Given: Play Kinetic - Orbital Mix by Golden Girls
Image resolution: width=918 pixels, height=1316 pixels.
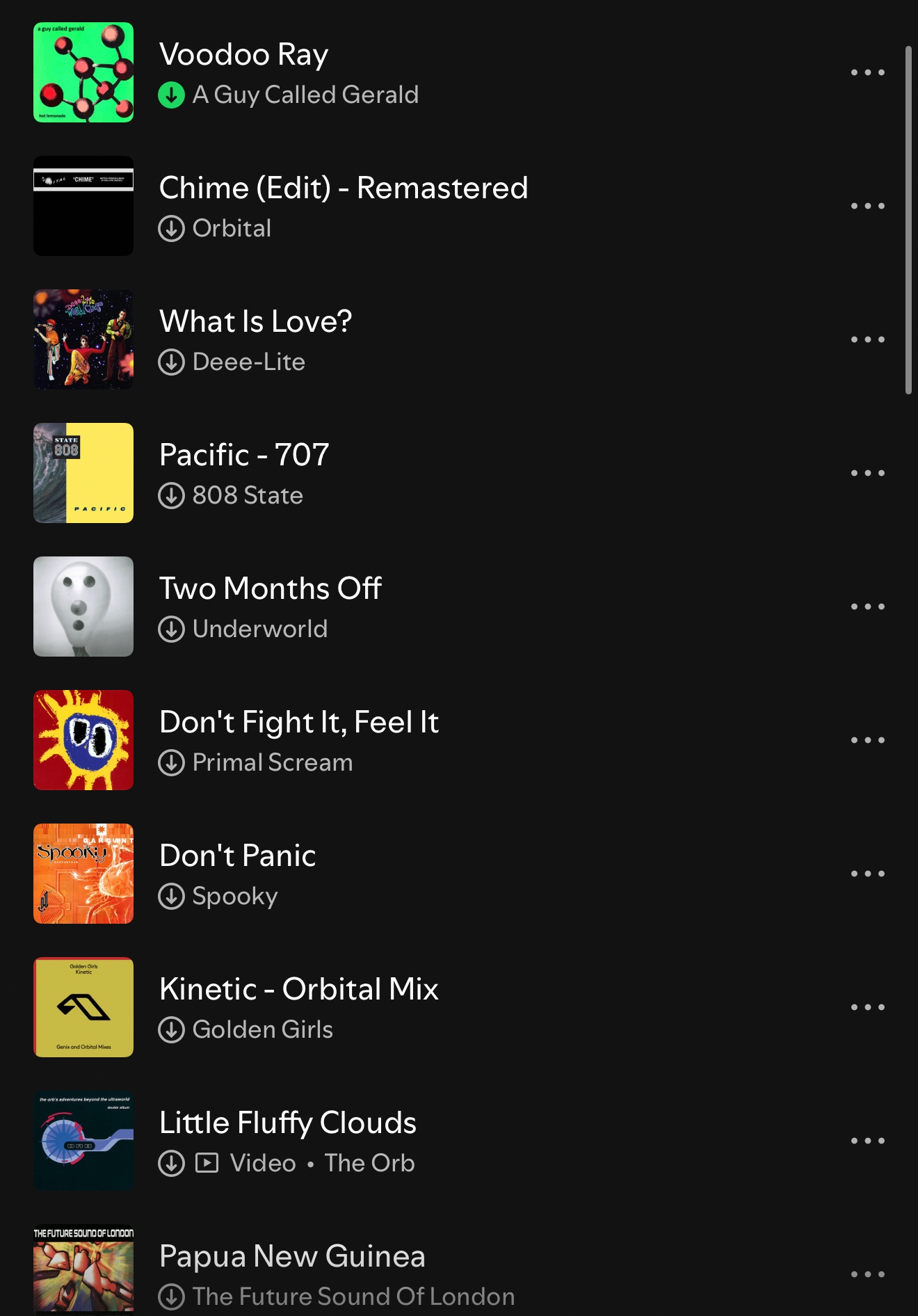Looking at the screenshot, I should (298, 990).
